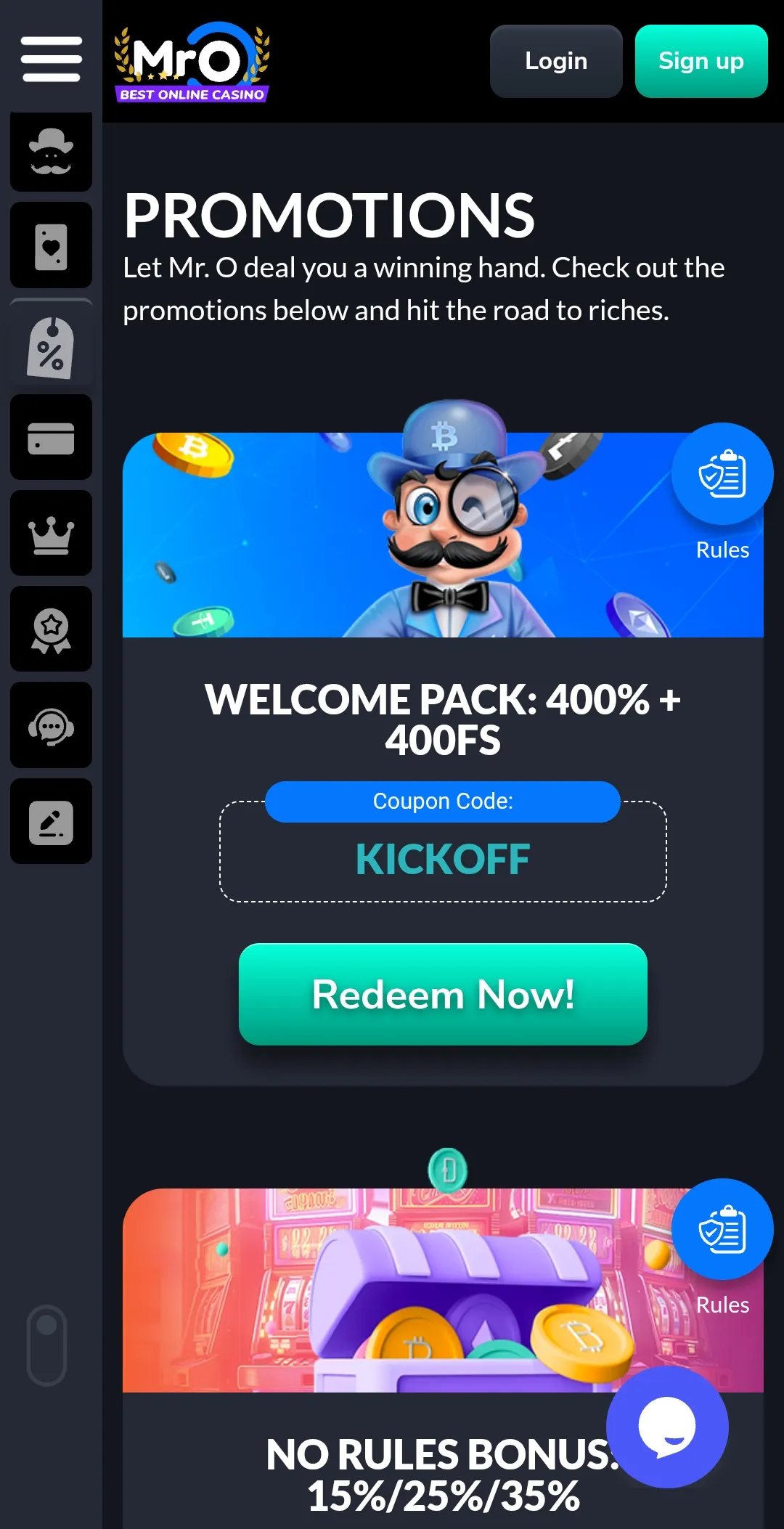The image size is (784, 1529).
Task: View Rules for the No Rules Bonus
Action: point(722,1230)
